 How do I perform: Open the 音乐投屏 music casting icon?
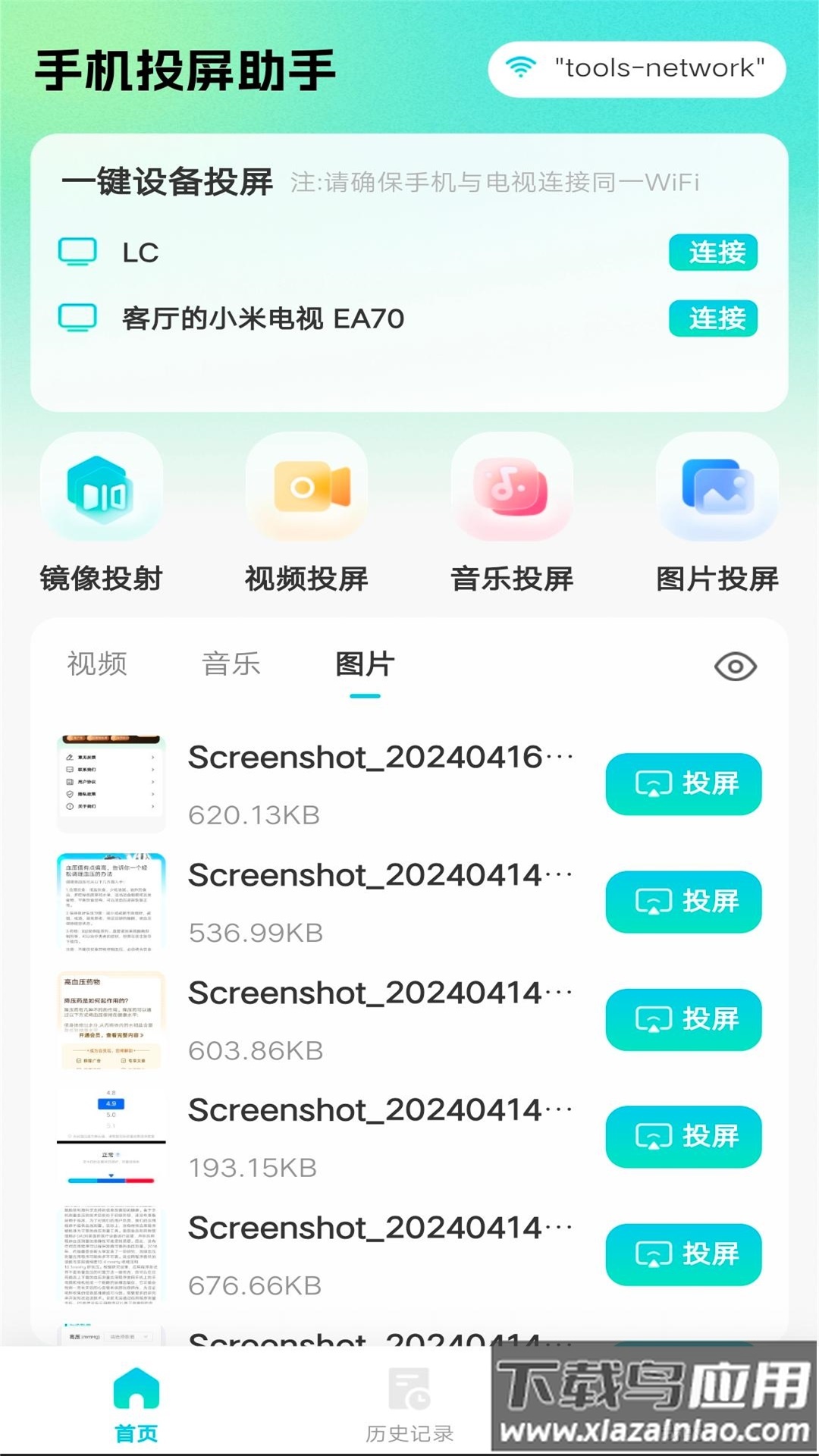(x=512, y=489)
